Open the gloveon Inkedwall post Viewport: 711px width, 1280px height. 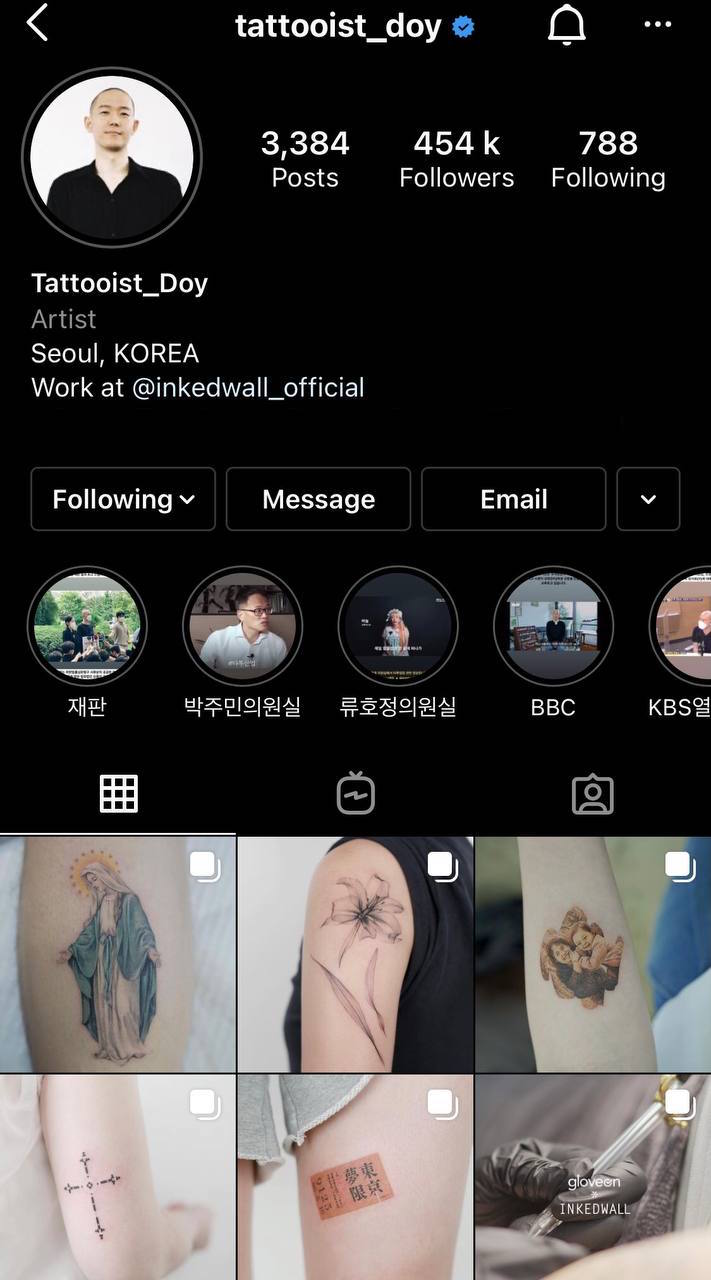click(593, 1178)
